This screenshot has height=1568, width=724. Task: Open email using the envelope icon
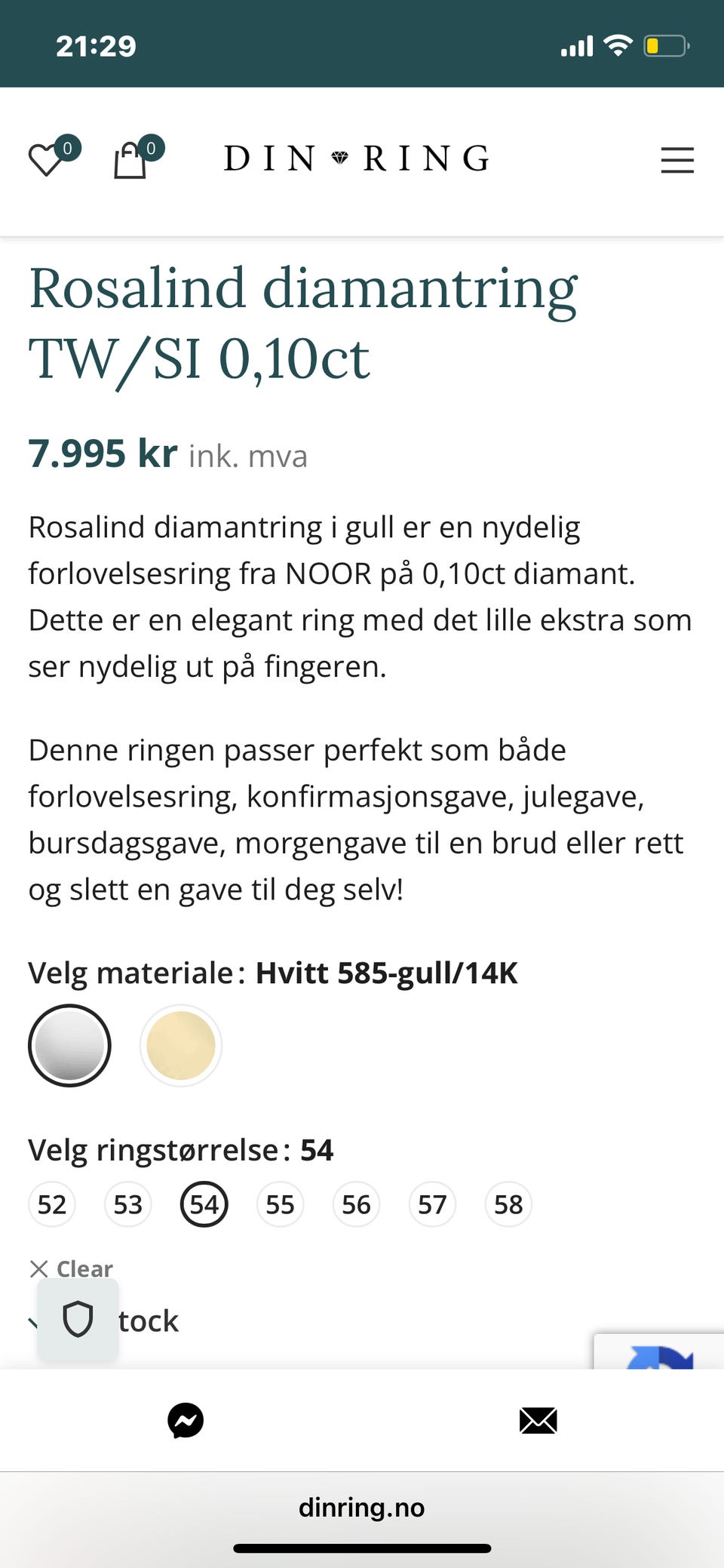[538, 1421]
